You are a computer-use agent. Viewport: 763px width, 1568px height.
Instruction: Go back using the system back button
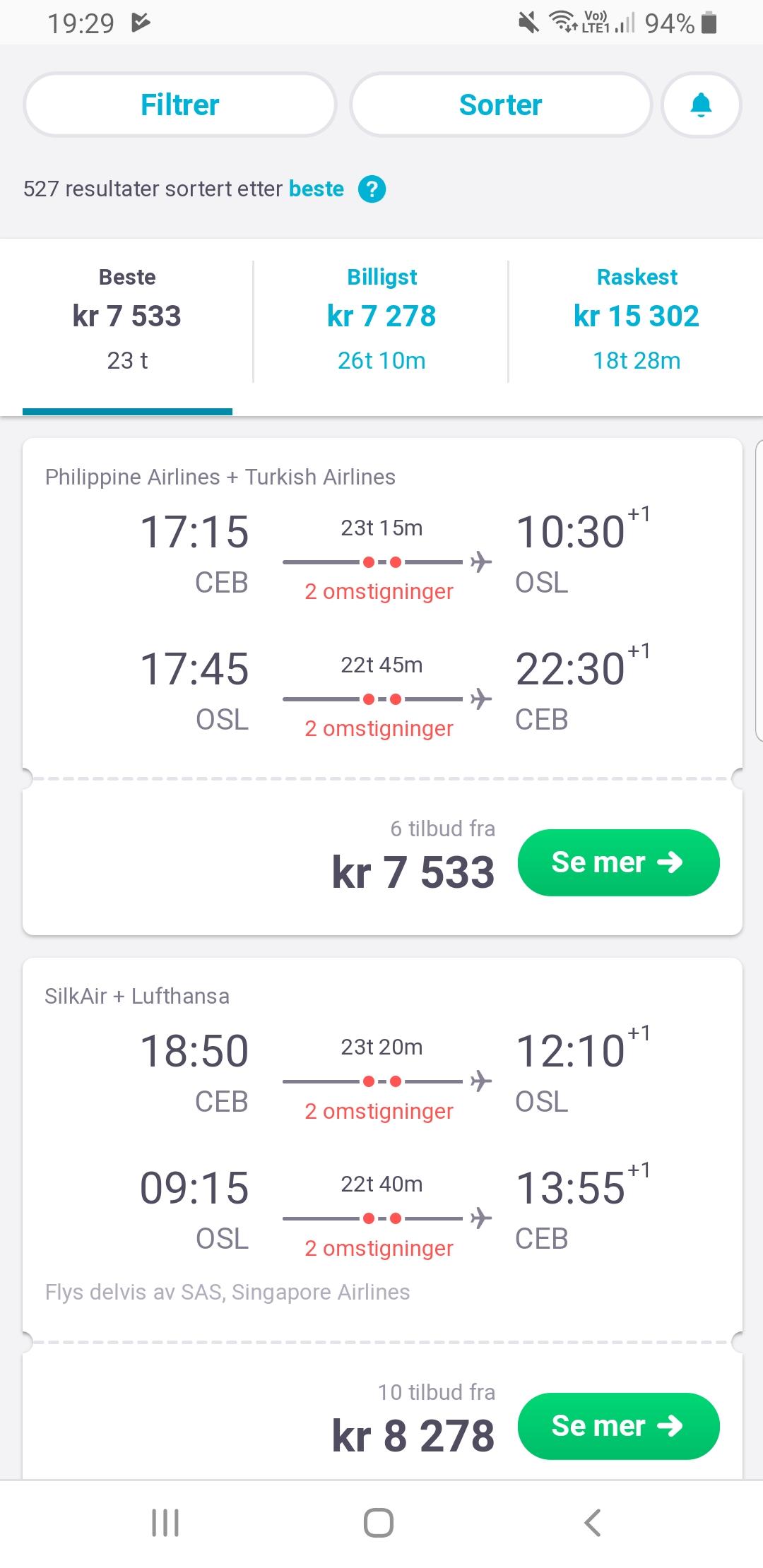(593, 1523)
